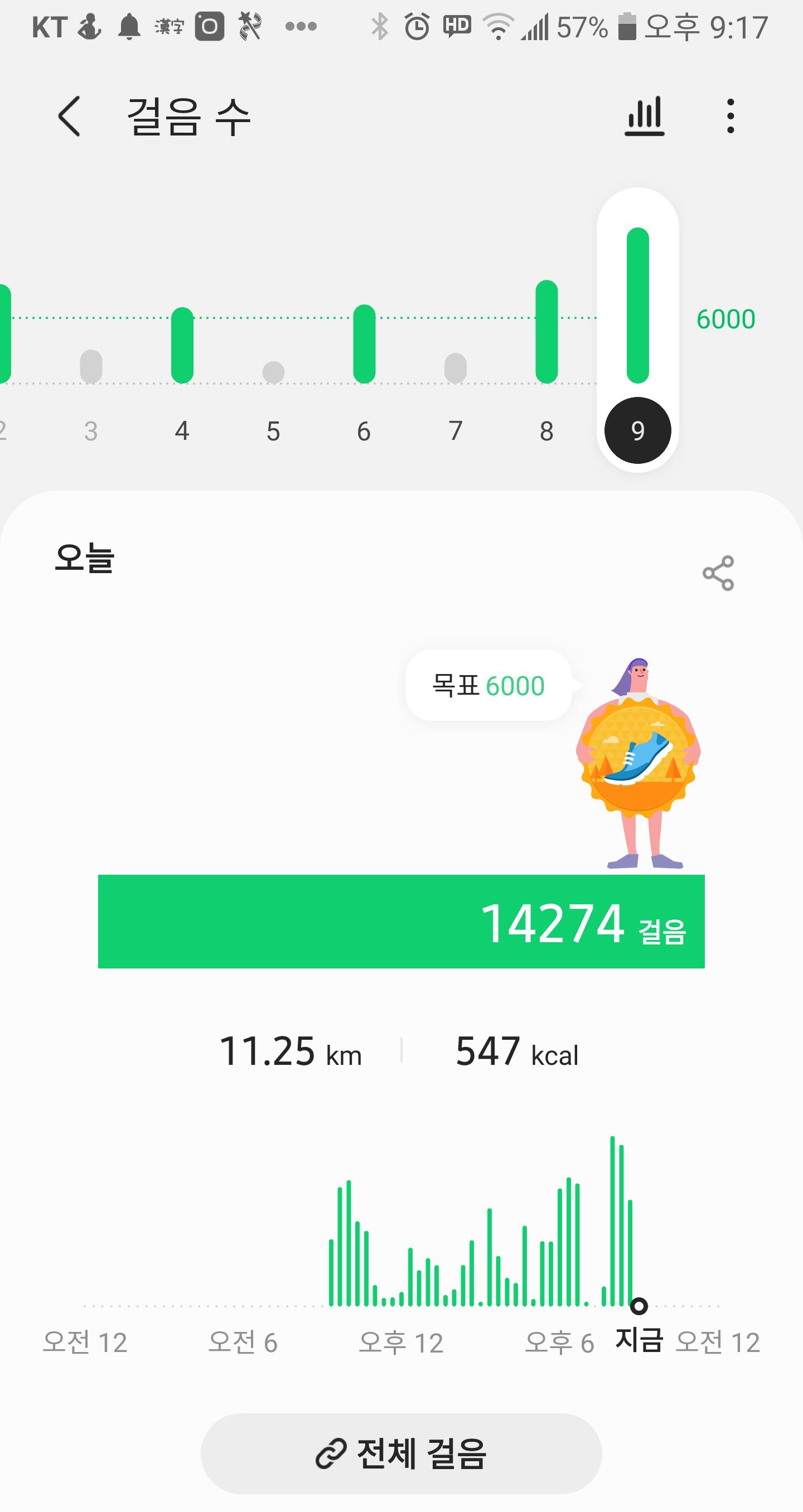Tap the 전체 걸음 button
803x1512 pixels.
coord(401,1453)
